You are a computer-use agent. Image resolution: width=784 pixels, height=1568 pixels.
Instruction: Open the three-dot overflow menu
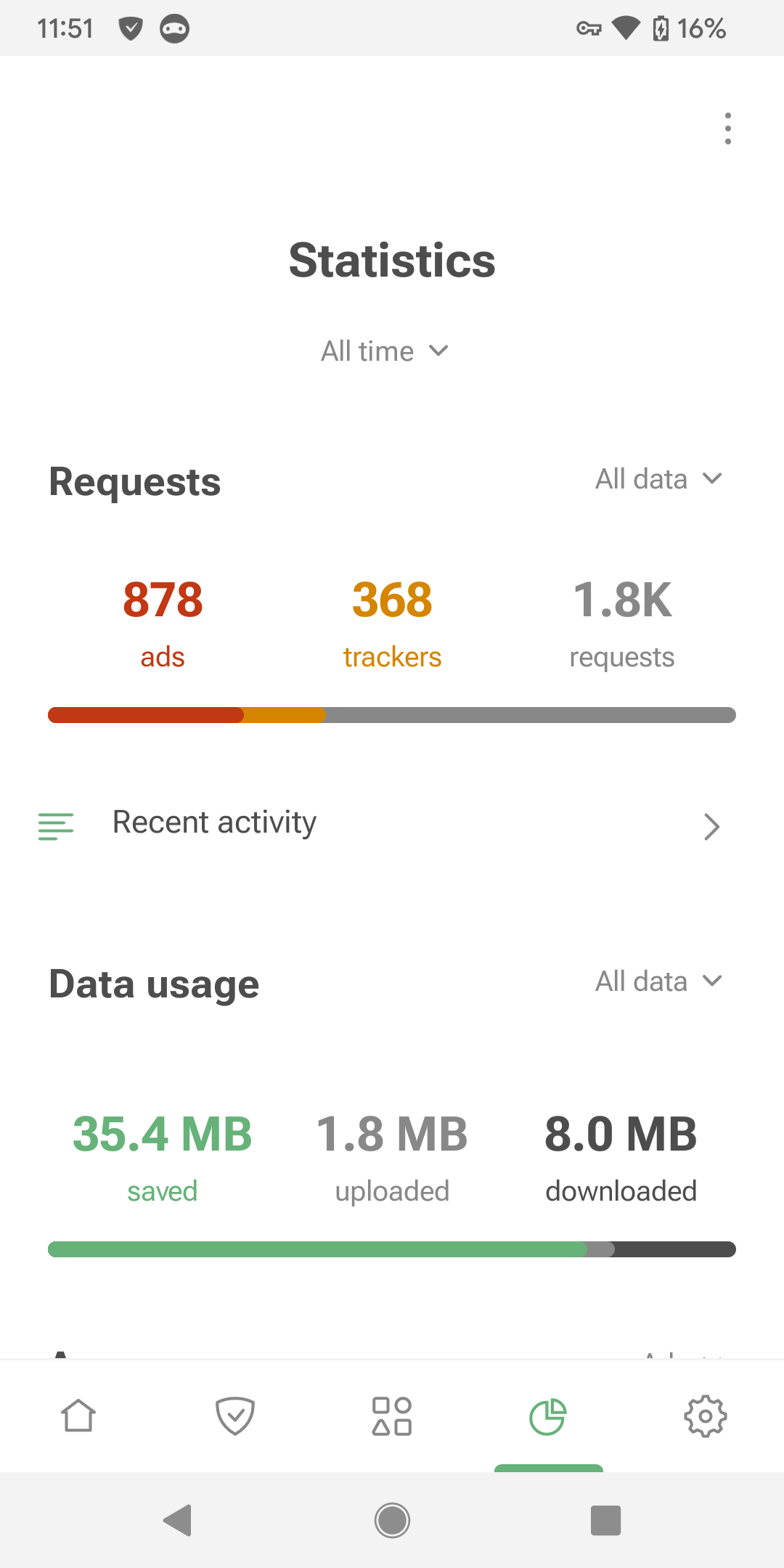click(x=728, y=128)
